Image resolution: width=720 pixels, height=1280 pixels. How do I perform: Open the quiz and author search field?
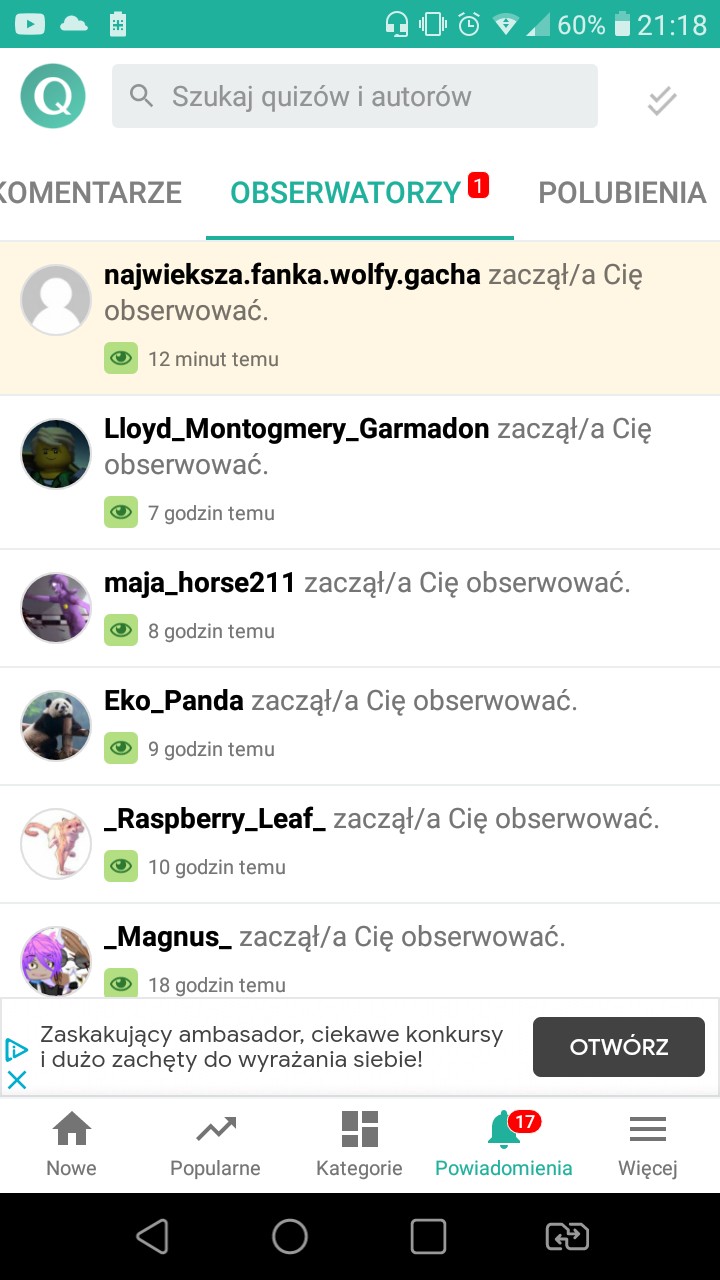point(355,96)
